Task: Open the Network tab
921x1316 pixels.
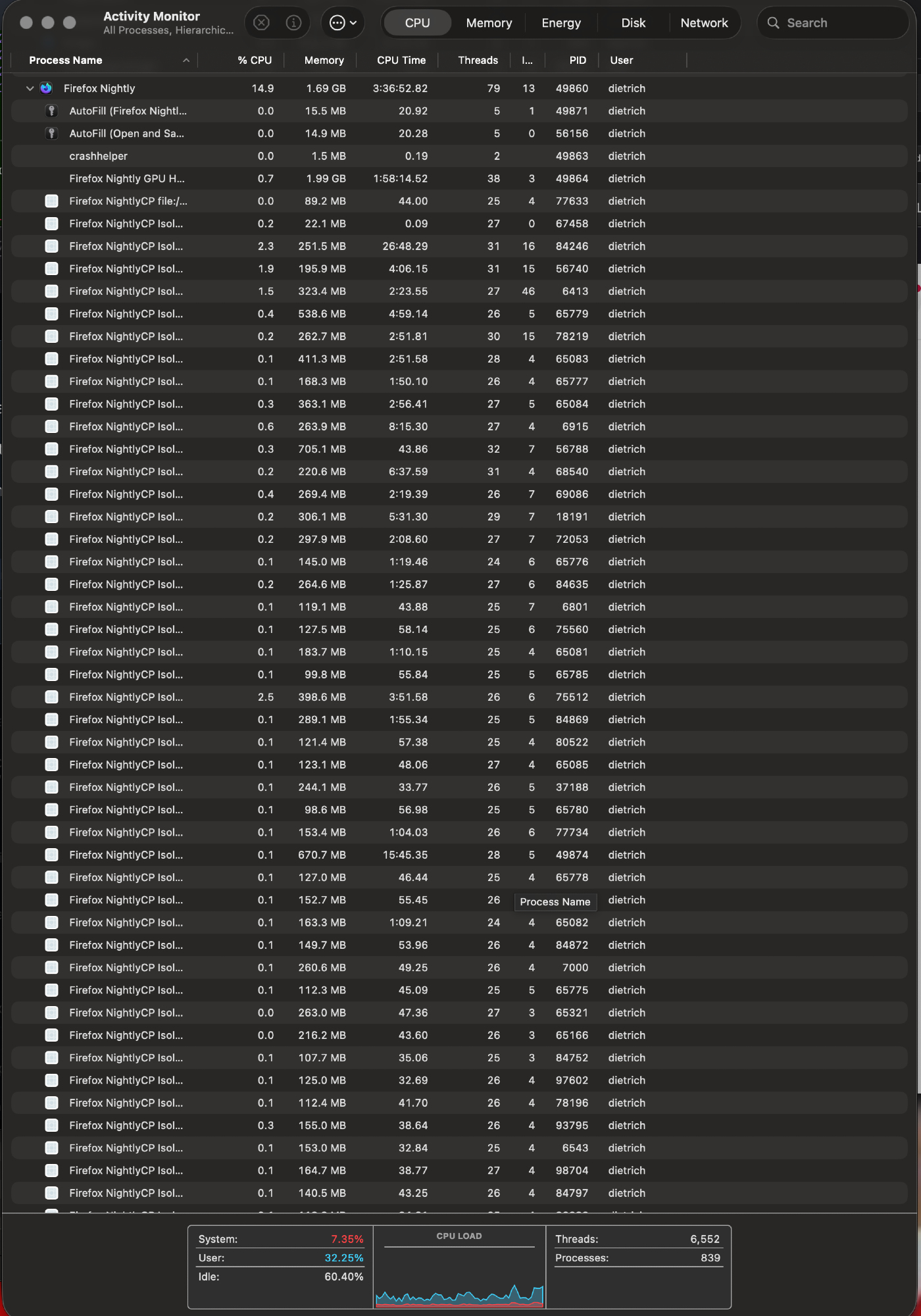Action: [704, 23]
